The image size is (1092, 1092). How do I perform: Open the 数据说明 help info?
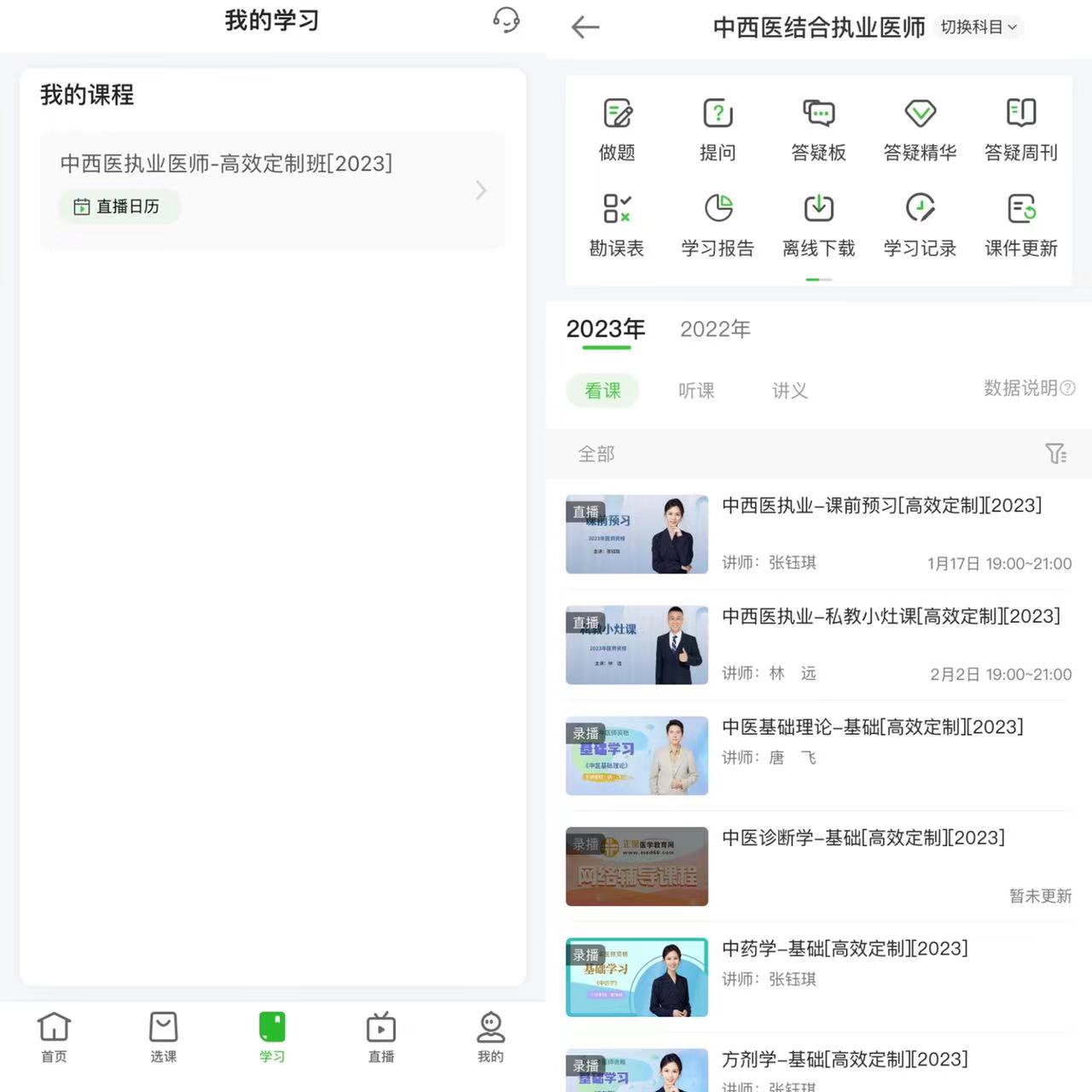click(1028, 388)
